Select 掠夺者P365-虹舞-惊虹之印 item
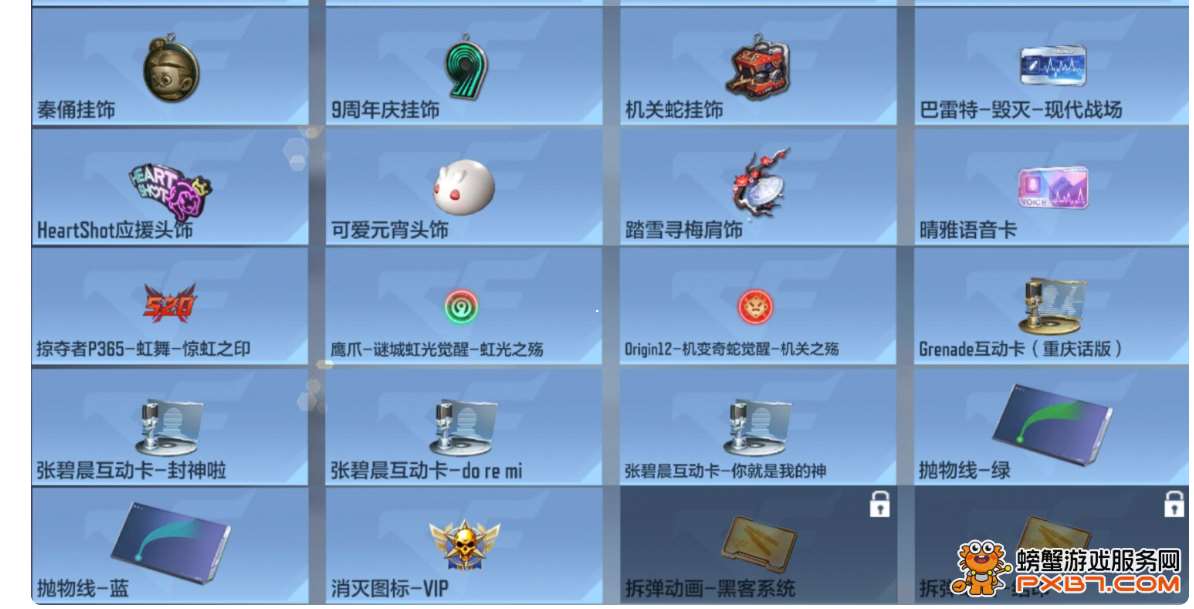 coord(170,307)
